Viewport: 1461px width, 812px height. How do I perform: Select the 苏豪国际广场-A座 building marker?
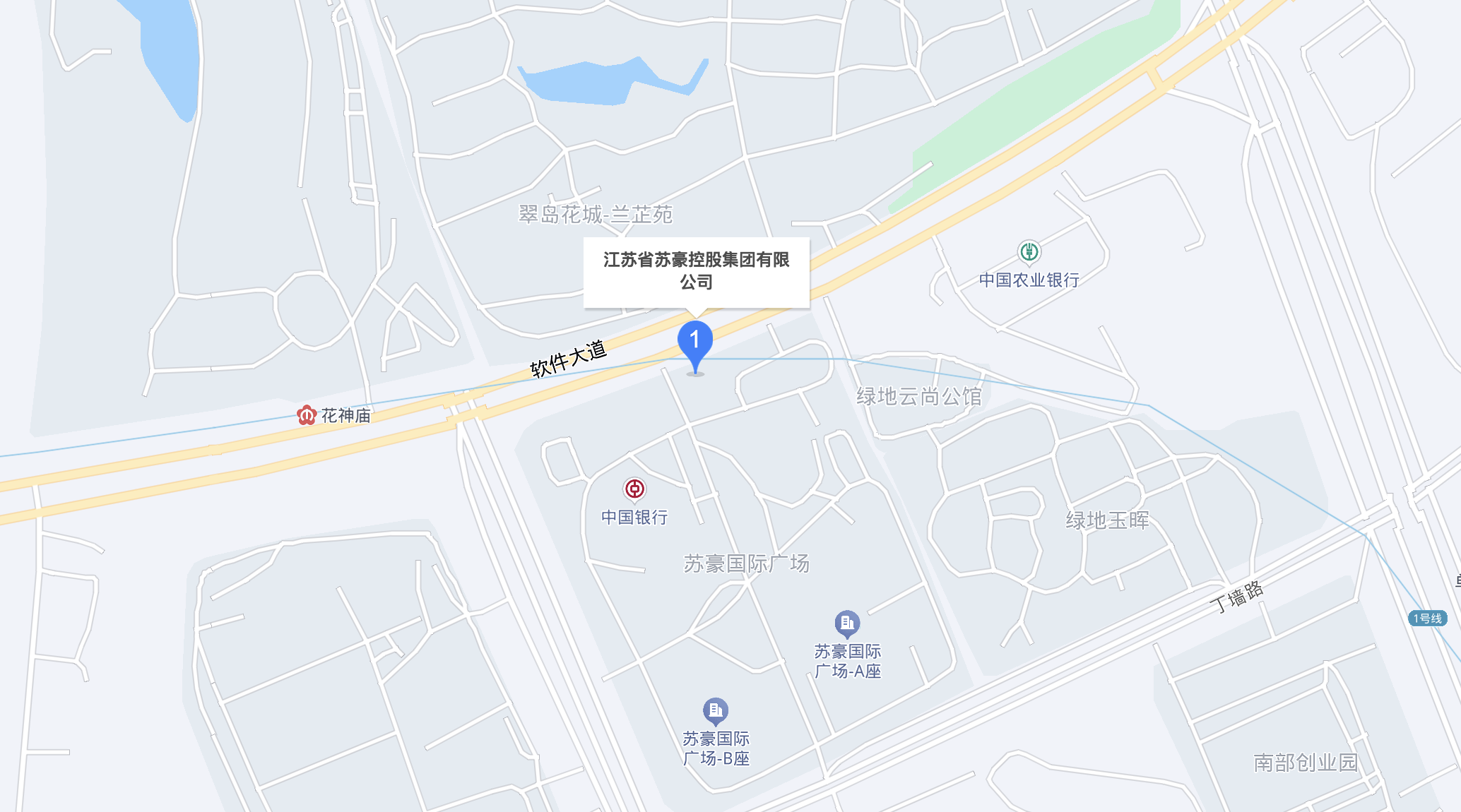pos(847,623)
